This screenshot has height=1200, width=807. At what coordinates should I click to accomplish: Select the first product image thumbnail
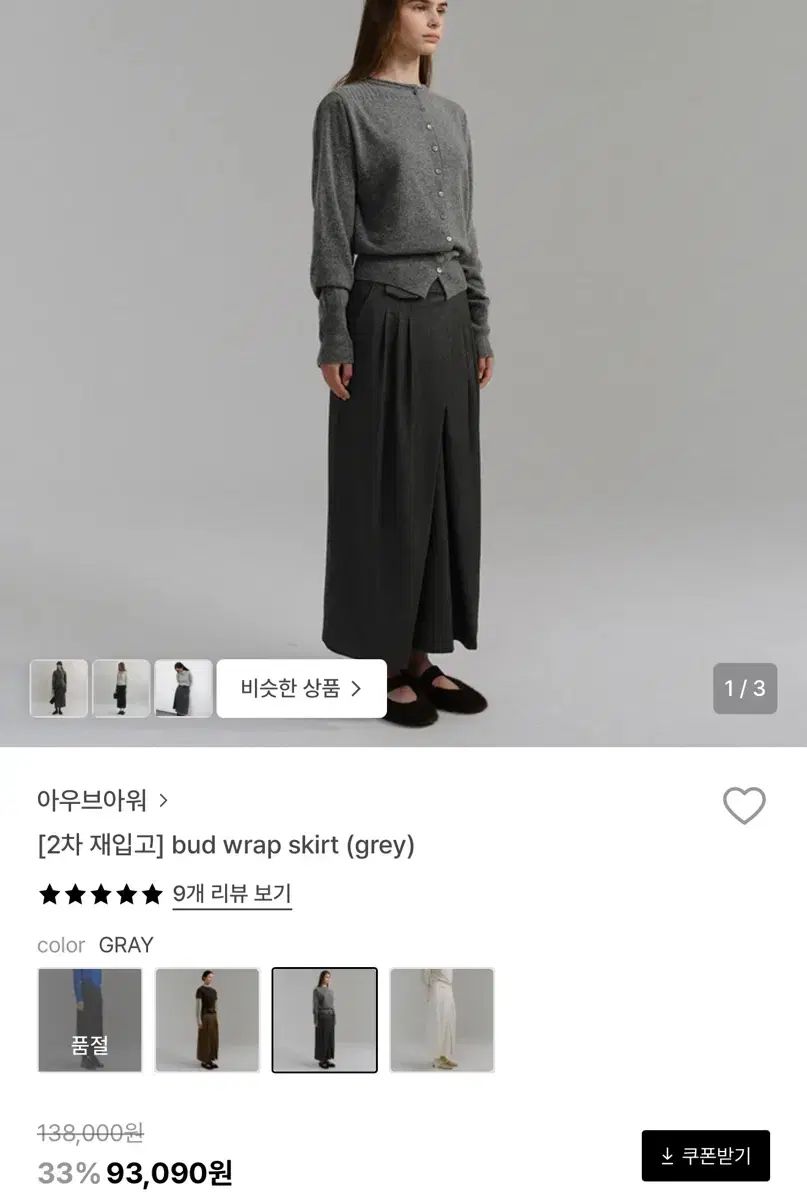point(57,688)
